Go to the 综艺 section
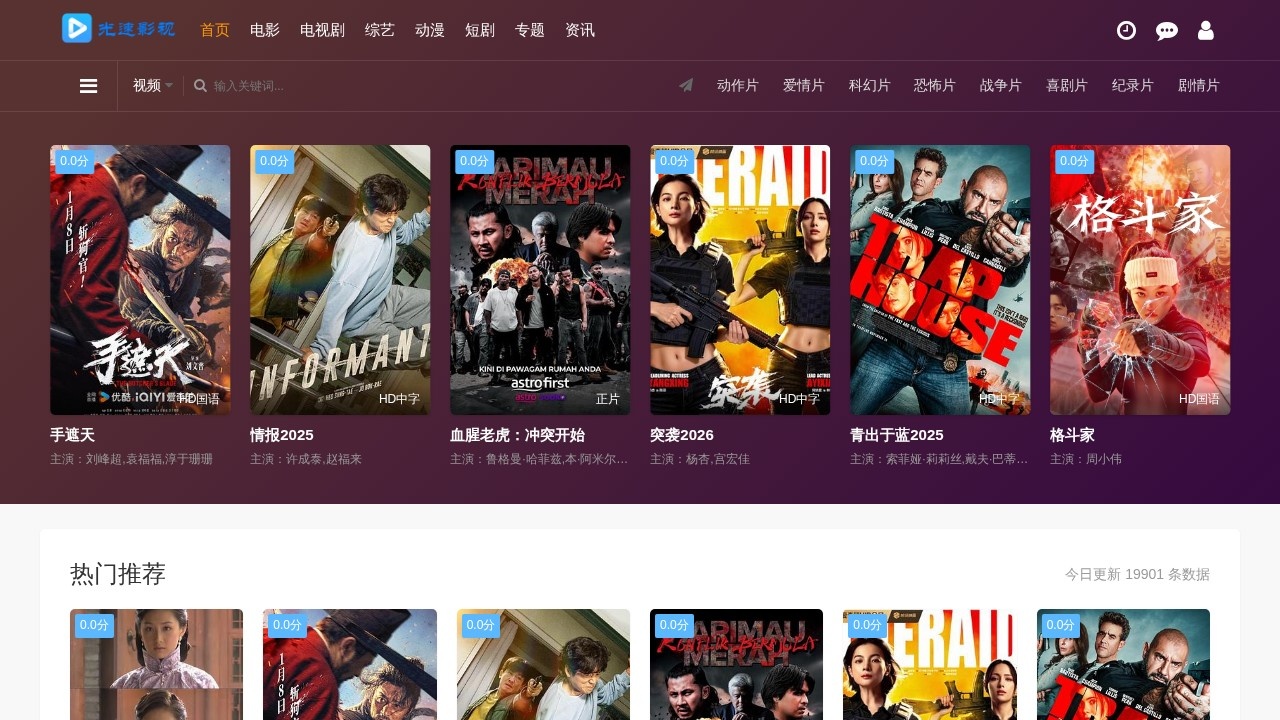The width and height of the screenshot is (1280, 720). point(380,30)
